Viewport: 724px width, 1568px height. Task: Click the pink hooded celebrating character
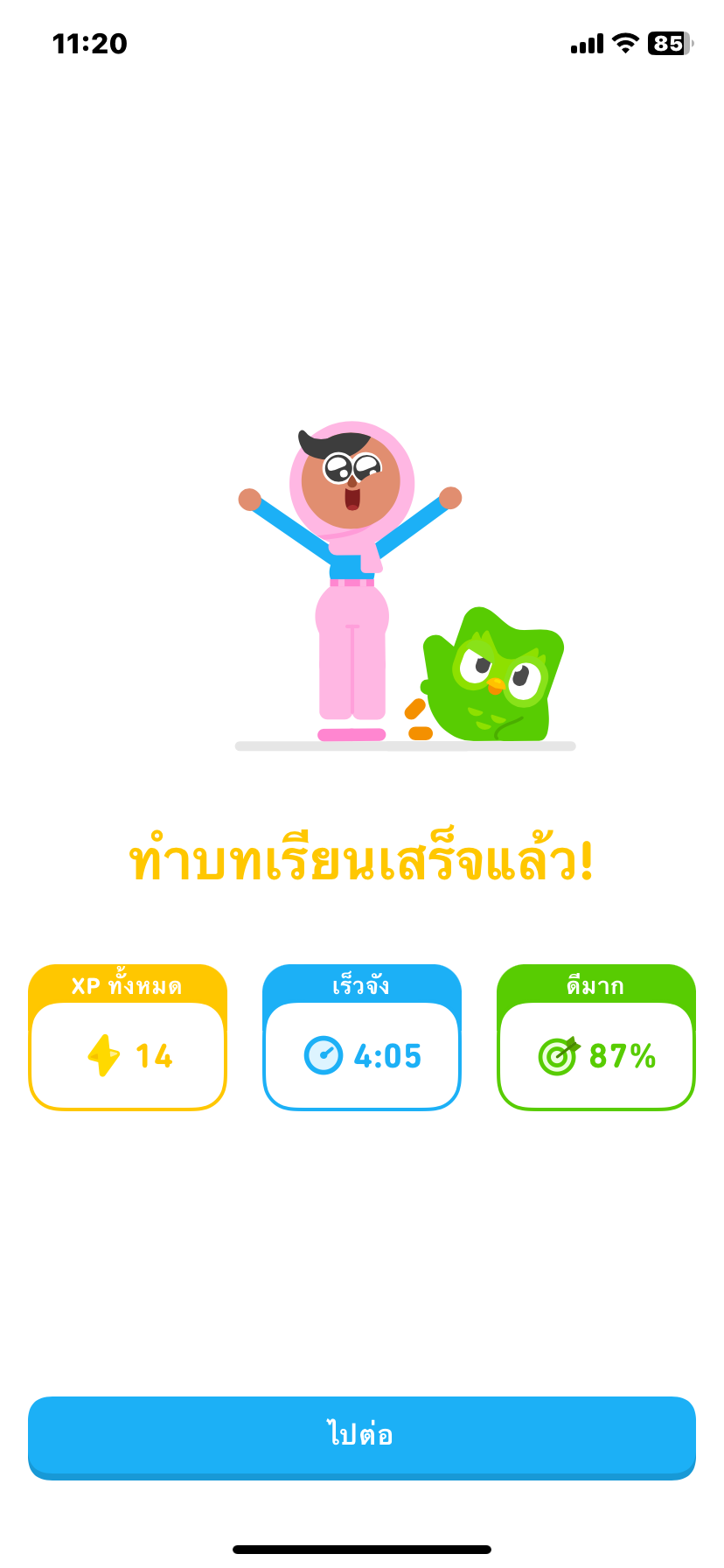(350, 569)
